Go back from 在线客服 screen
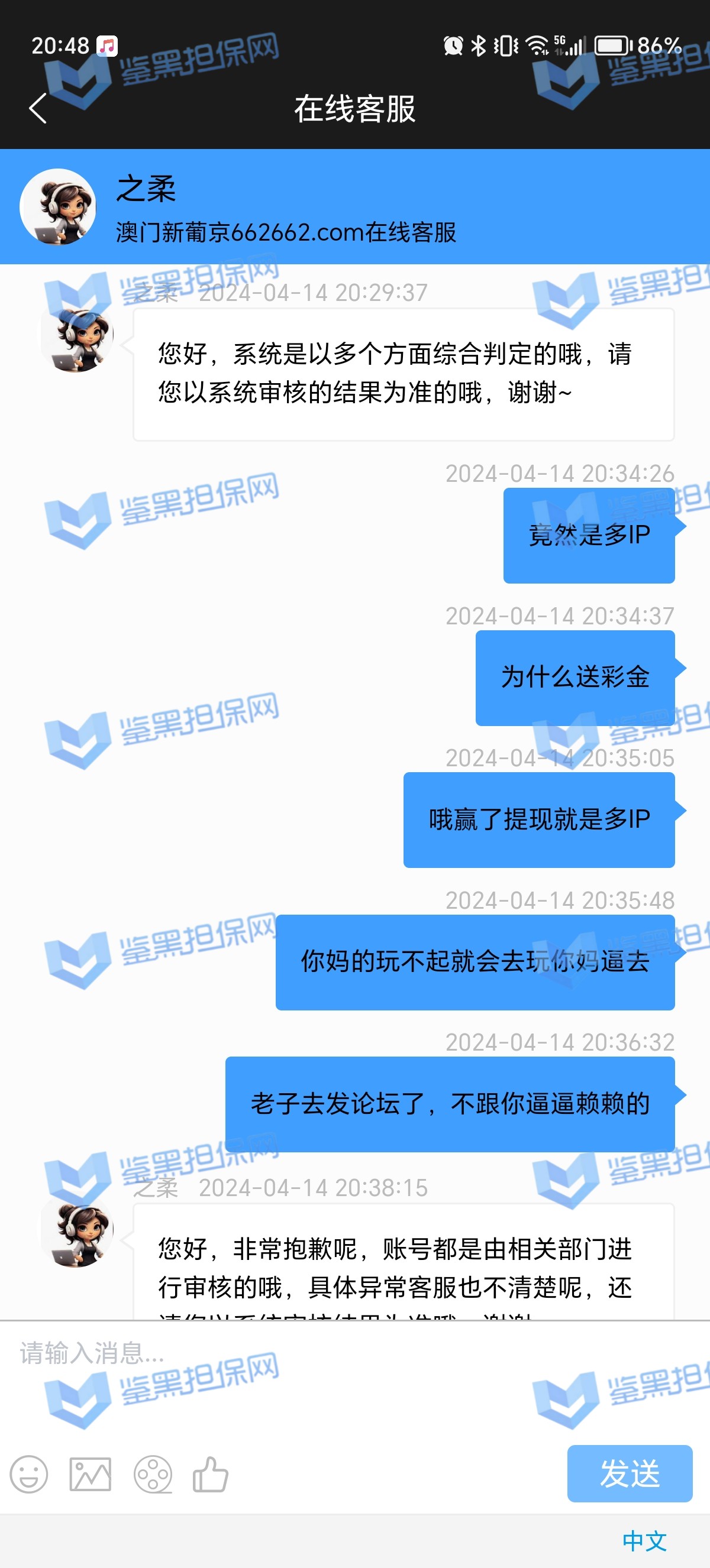Viewport: 710px width, 1568px height. pos(38,109)
